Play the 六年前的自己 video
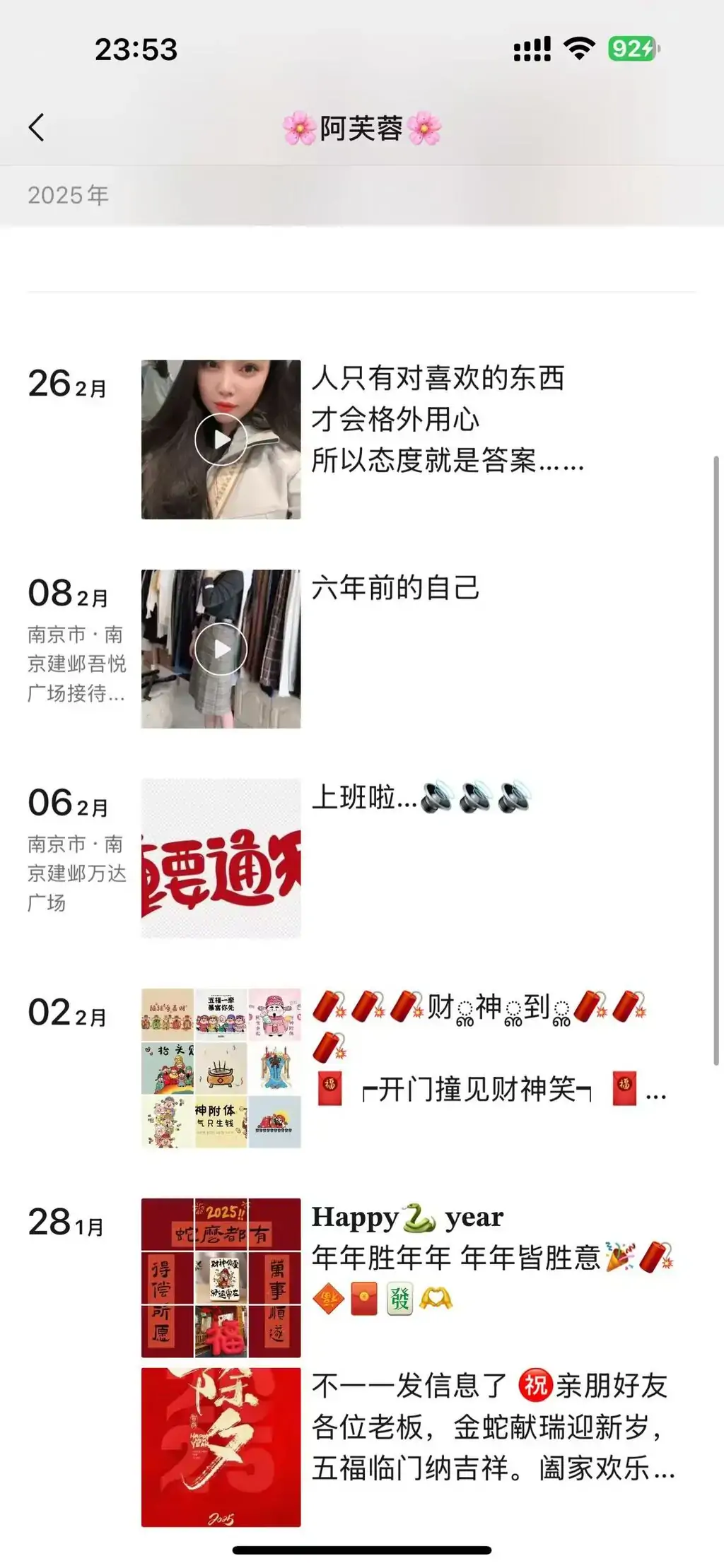This screenshot has width=724, height=1568. coord(221,649)
